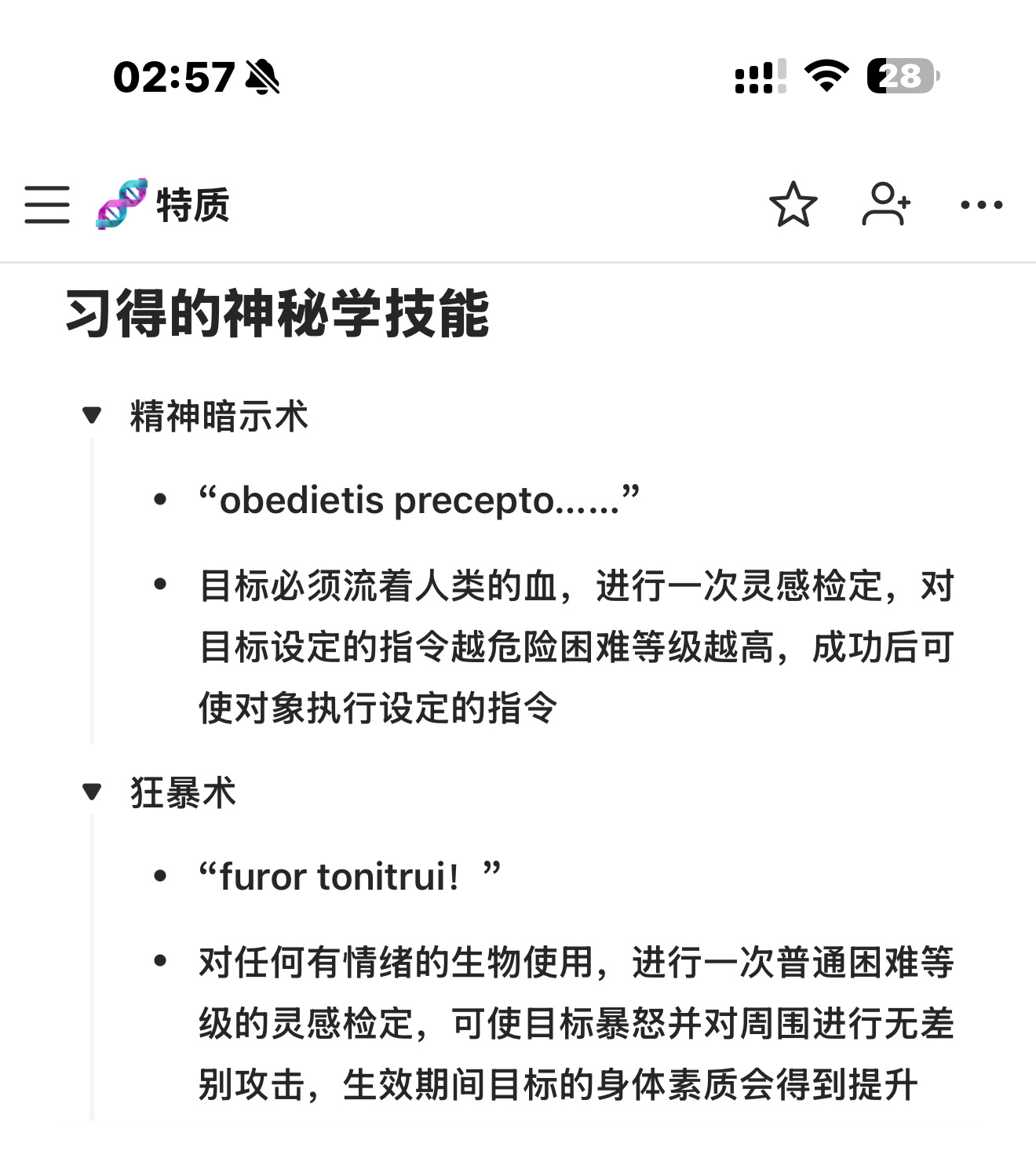This screenshot has width=1036, height=1169.
Task: Collapse the 狂暴术 toggle section
Action: tap(93, 792)
